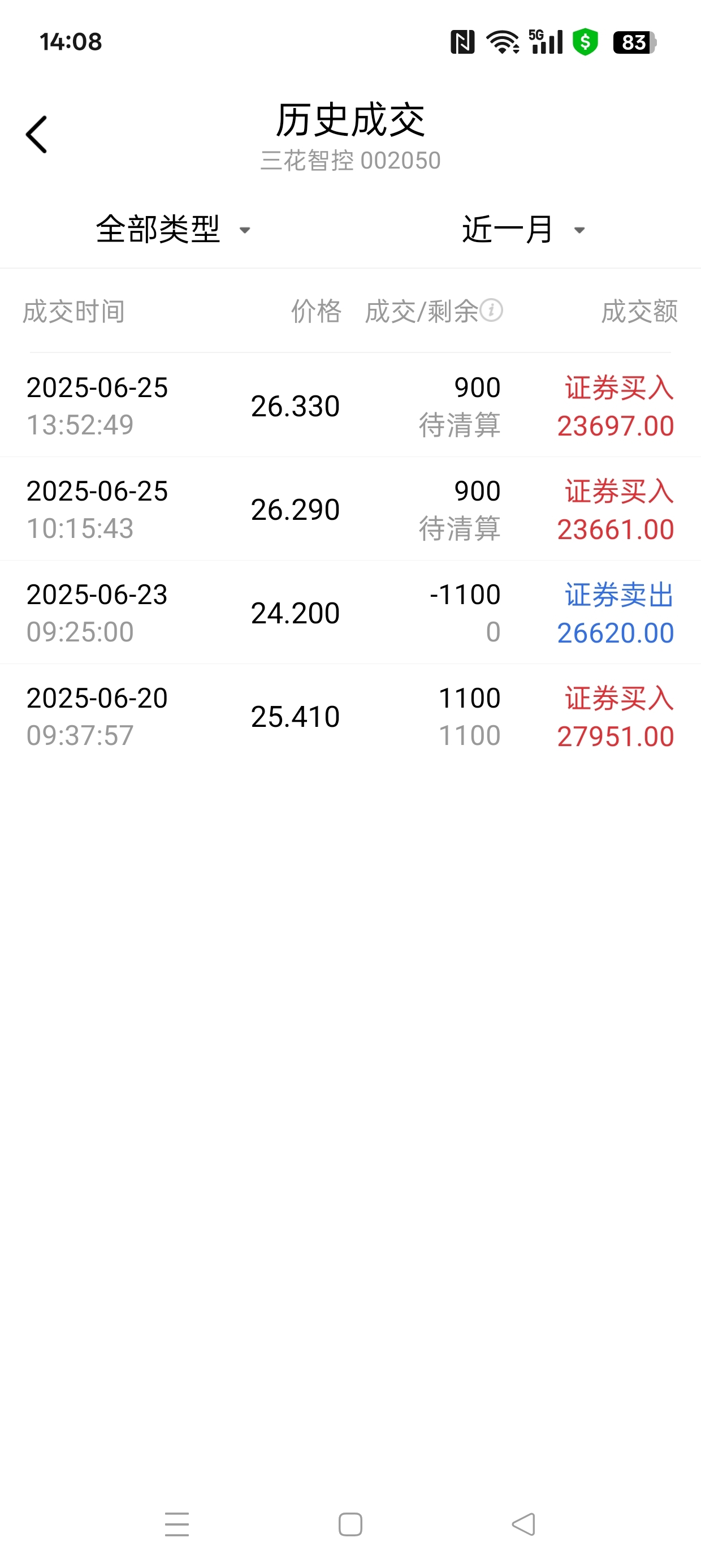Viewport: 701px width, 1568px height.
Task: Tap the info icon beside 成交/剩余
Action: [x=491, y=310]
